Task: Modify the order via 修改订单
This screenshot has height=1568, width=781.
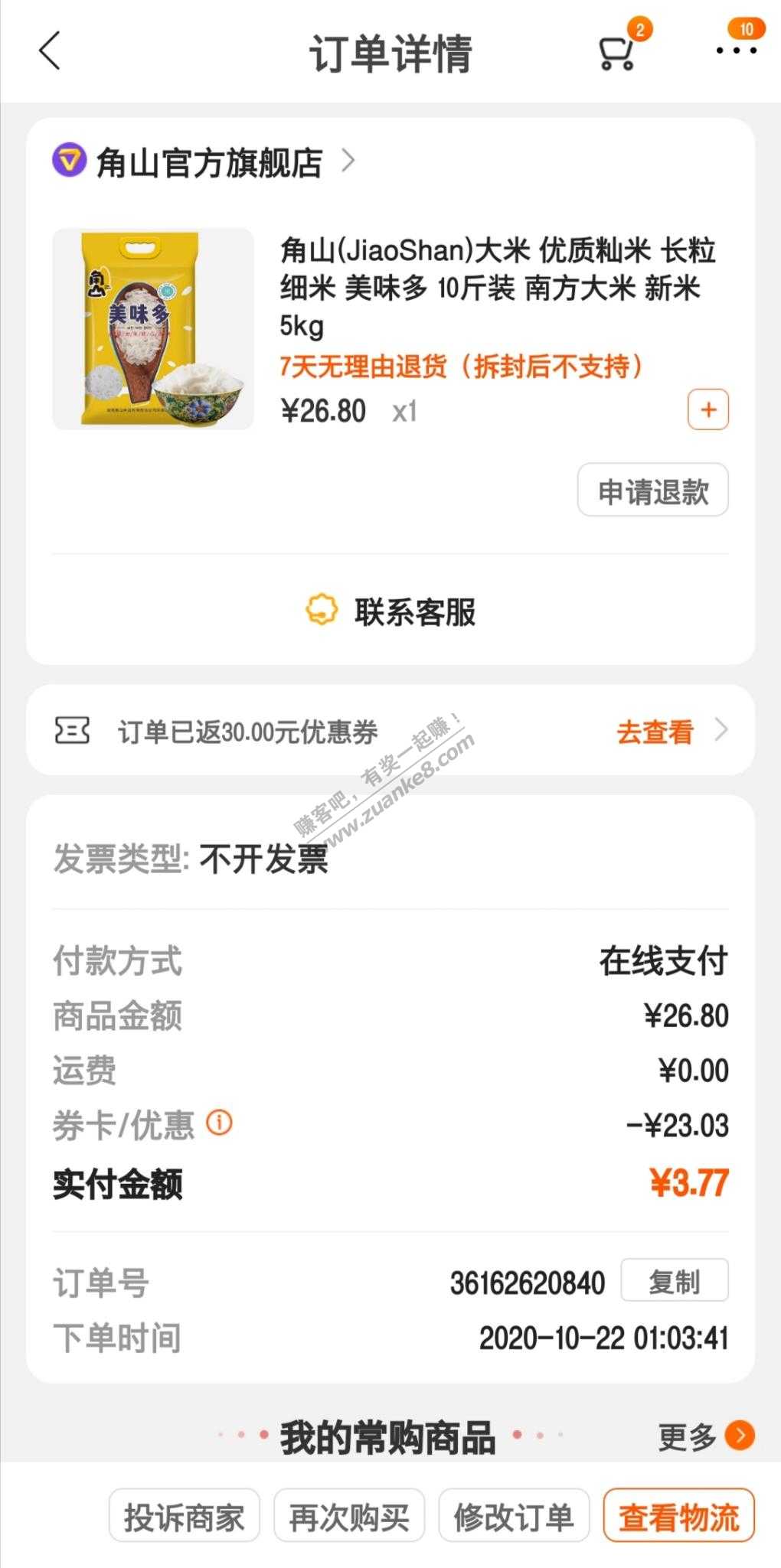Action: (x=514, y=1517)
